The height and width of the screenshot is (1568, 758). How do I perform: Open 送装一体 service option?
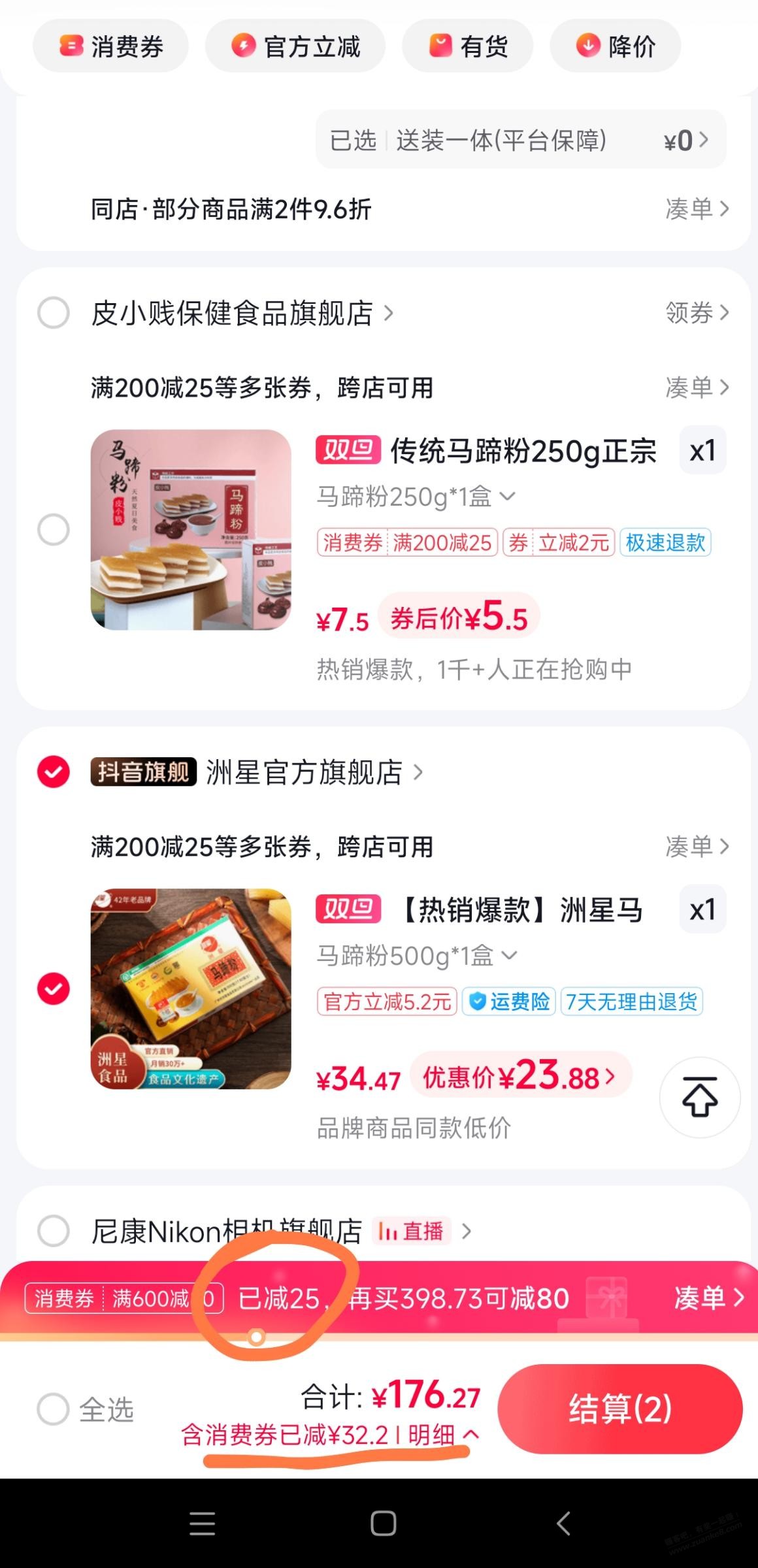click(520, 140)
